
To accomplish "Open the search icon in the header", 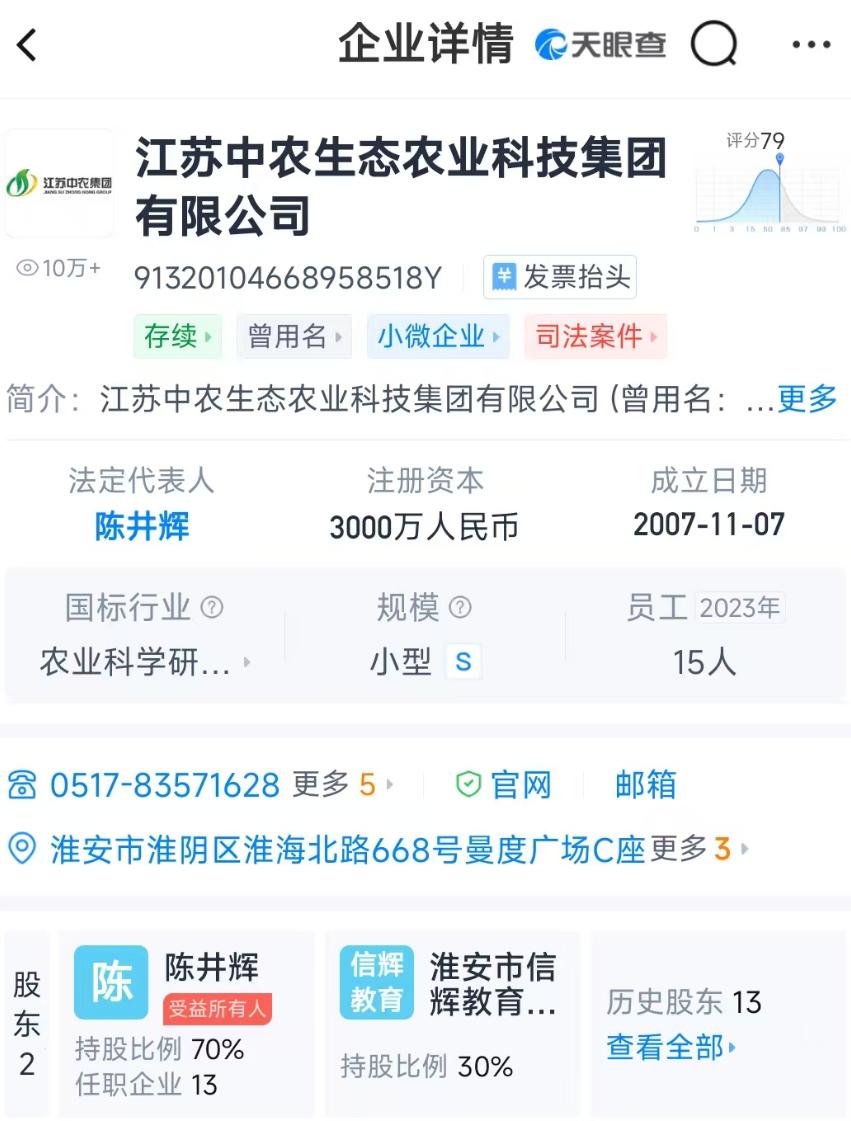I will [x=714, y=44].
